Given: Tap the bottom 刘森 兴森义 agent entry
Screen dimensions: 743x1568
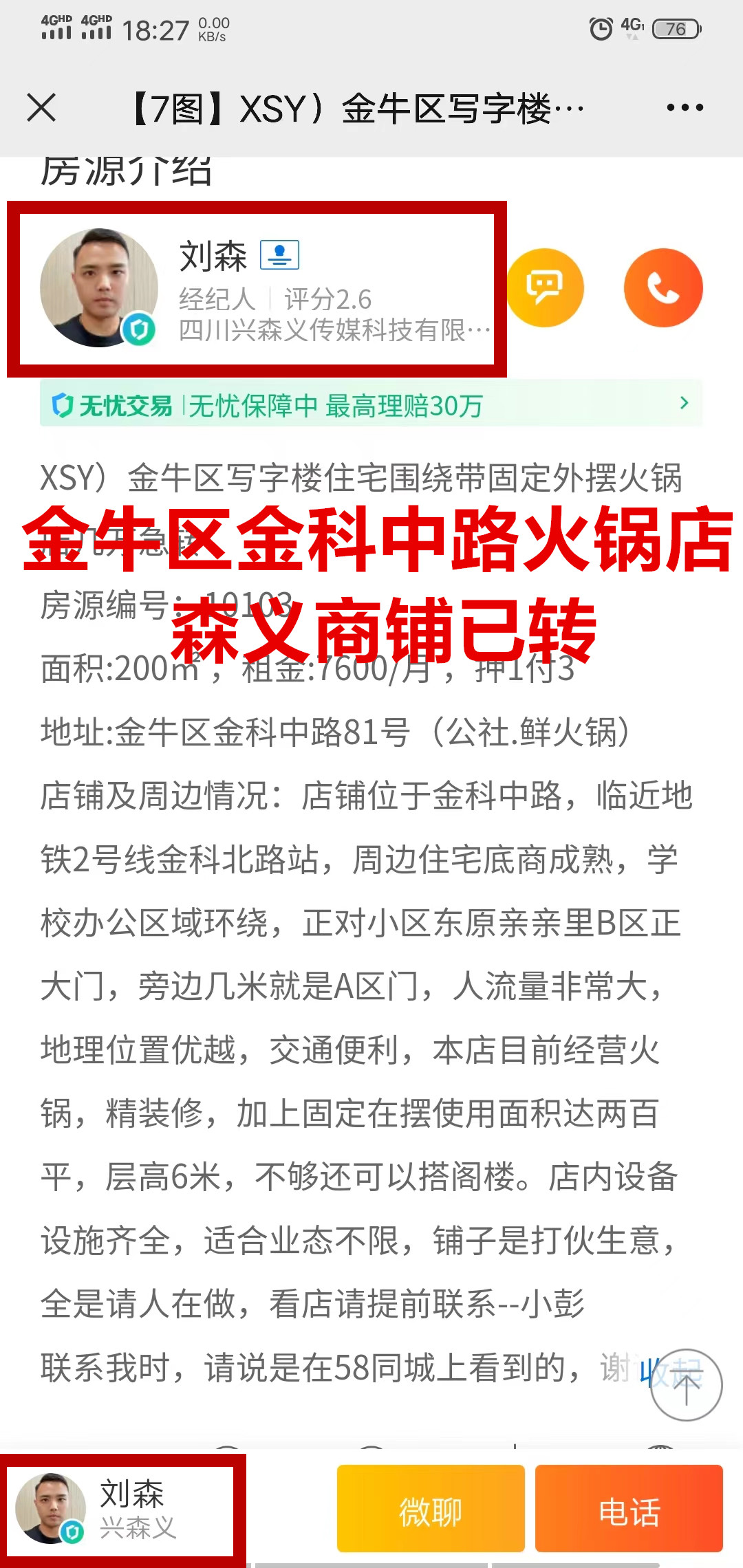Looking at the screenshot, I should coord(120,1510).
